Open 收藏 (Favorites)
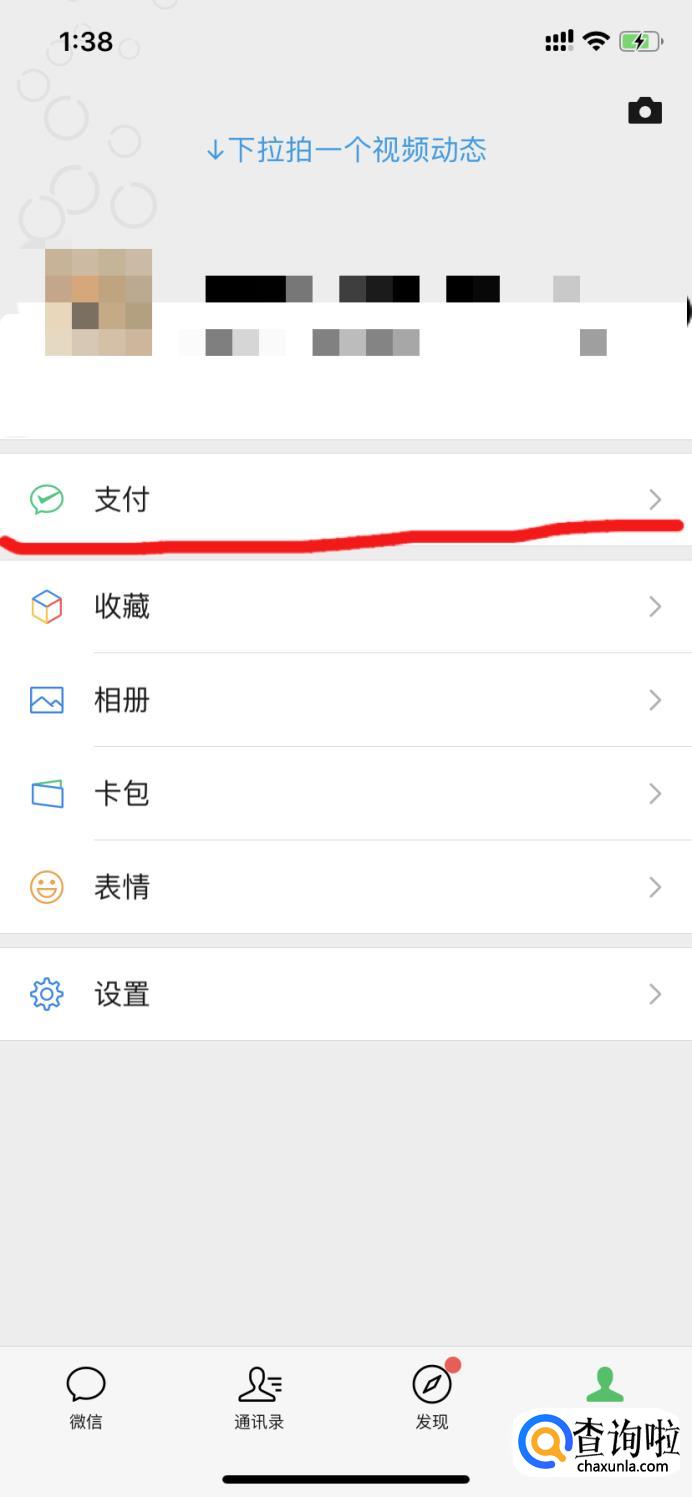Image resolution: width=692 pixels, height=1497 pixels. [345, 606]
